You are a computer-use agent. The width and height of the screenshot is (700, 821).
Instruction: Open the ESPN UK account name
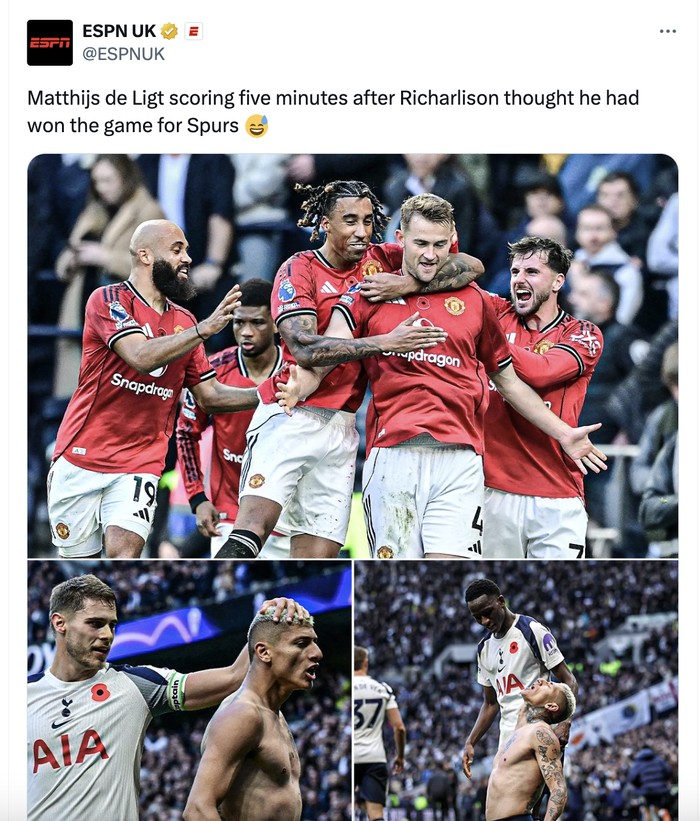click(118, 31)
